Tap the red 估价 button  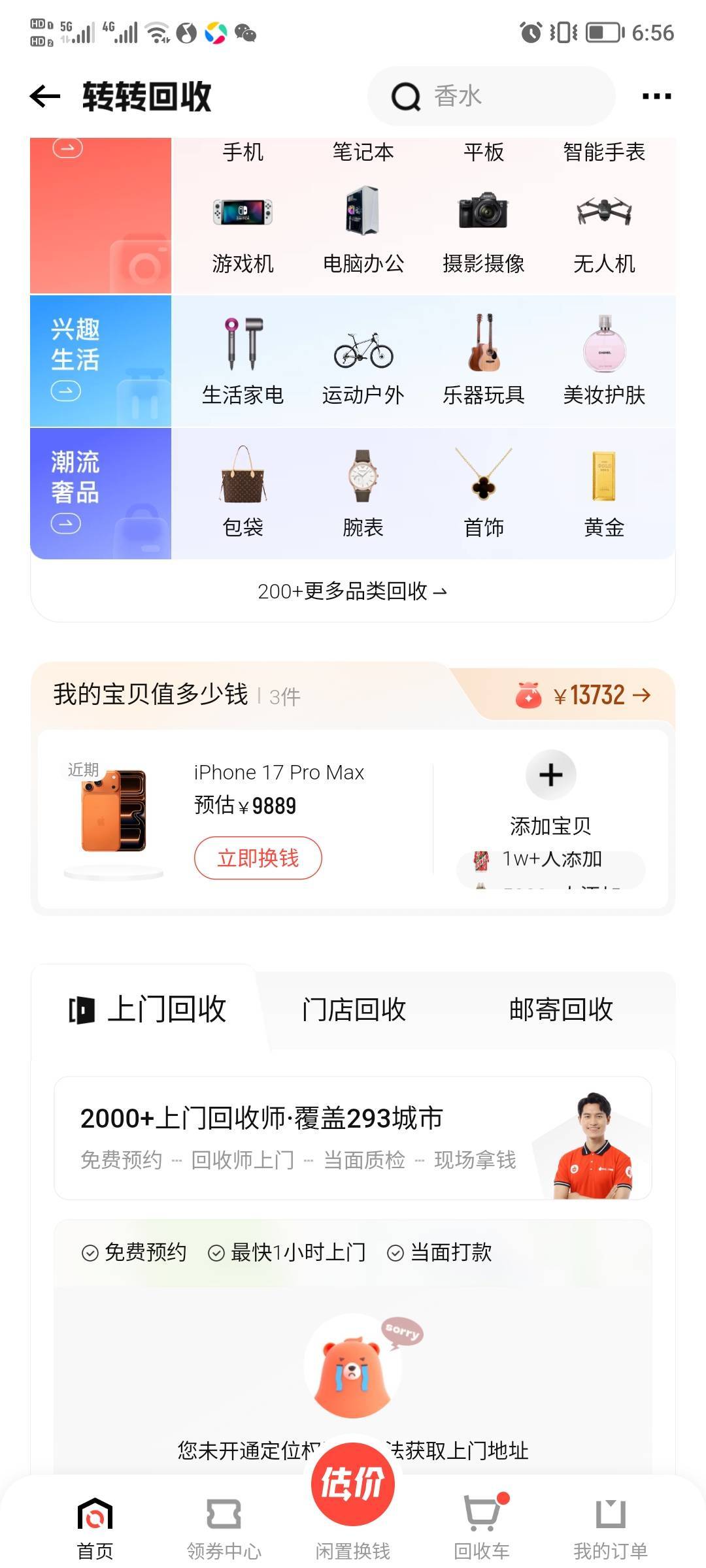(353, 1483)
